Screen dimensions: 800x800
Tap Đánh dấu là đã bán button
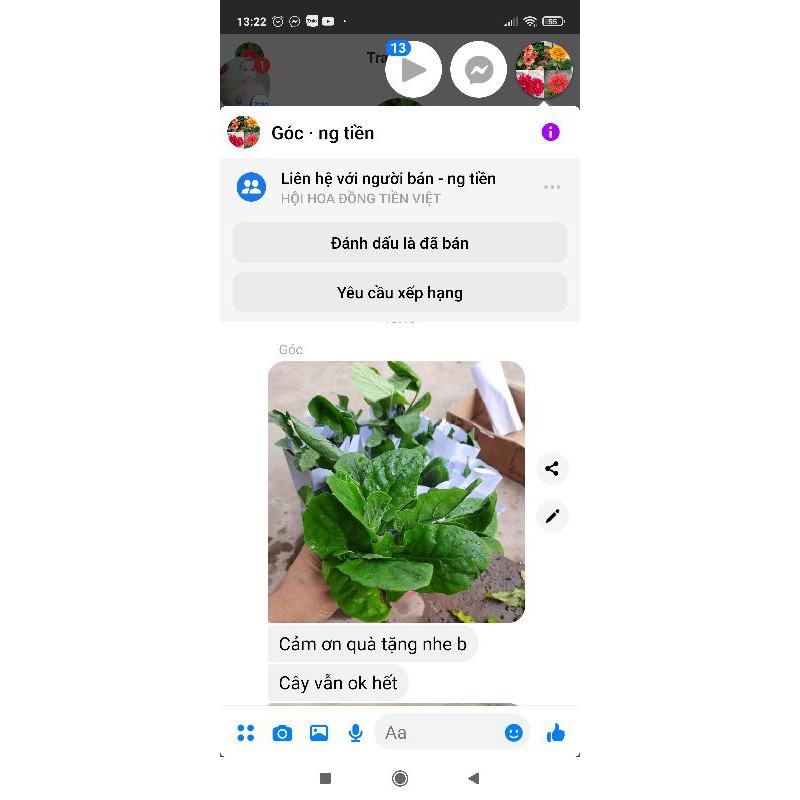(400, 243)
